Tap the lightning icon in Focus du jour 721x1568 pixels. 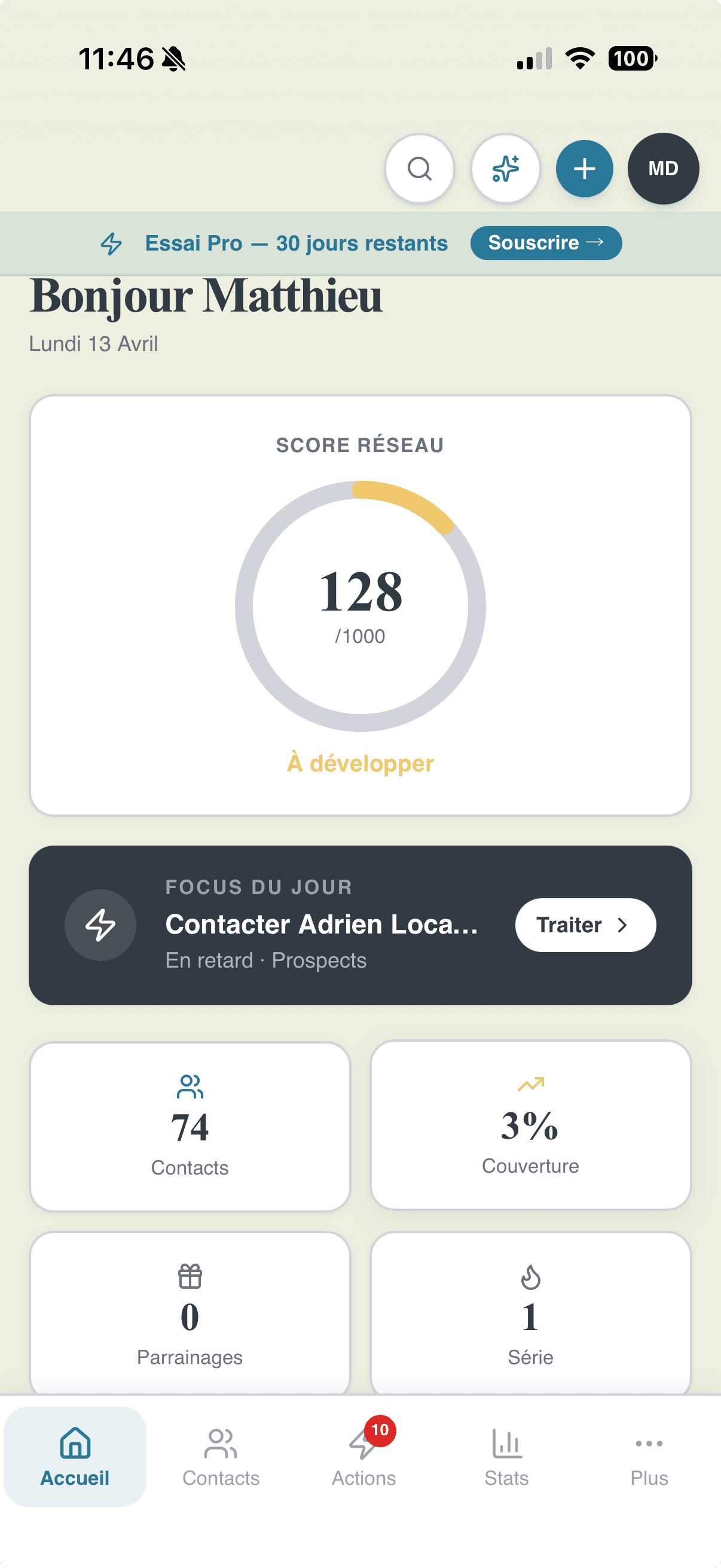click(x=100, y=924)
